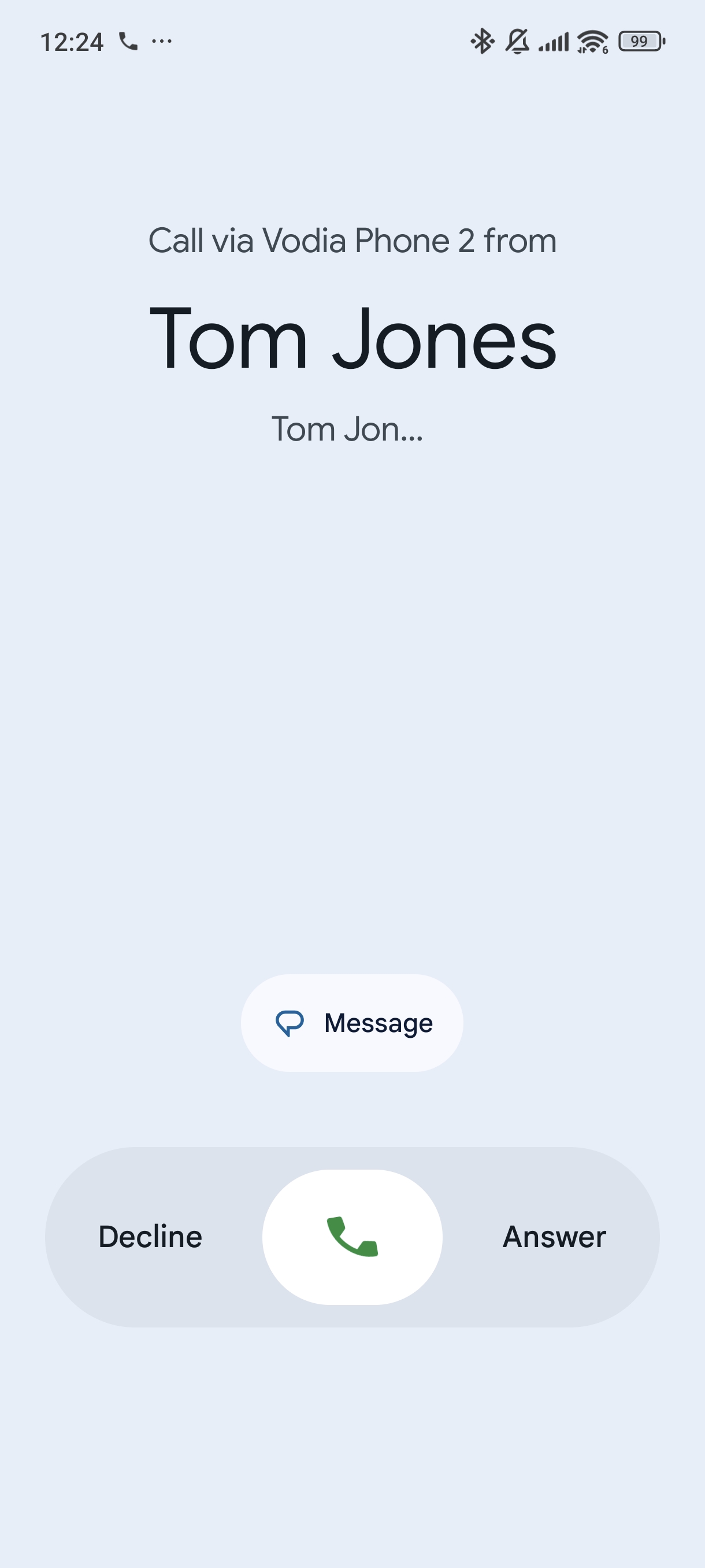705x1568 pixels.
Task: Tap the green phone handle button
Action: coord(352,1237)
